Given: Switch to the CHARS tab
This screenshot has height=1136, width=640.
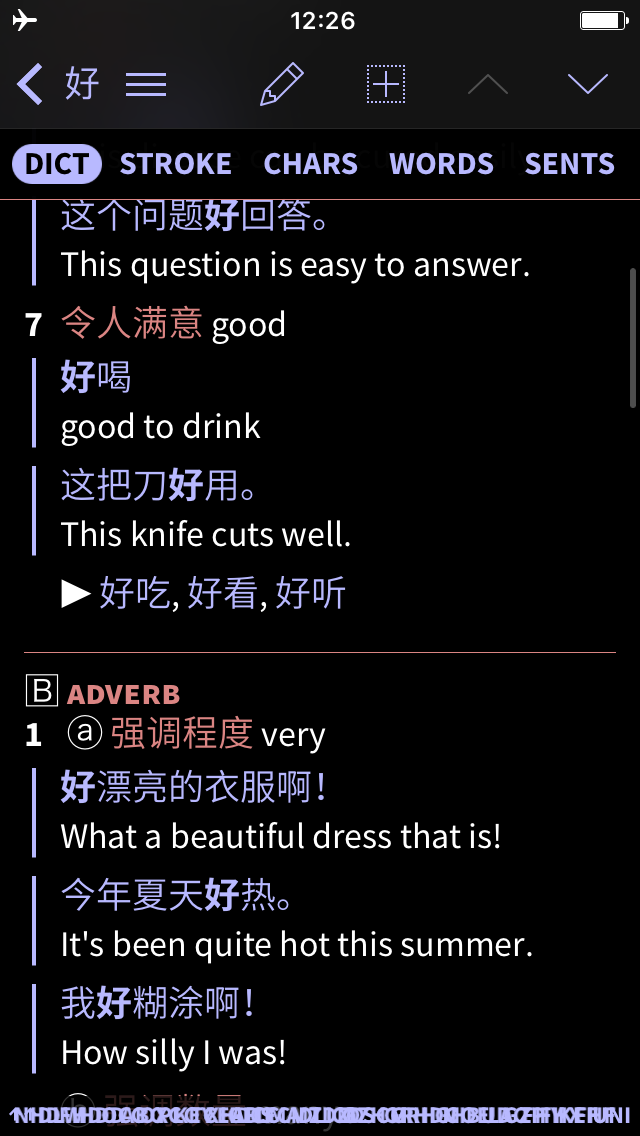Looking at the screenshot, I should click(x=310, y=164).
